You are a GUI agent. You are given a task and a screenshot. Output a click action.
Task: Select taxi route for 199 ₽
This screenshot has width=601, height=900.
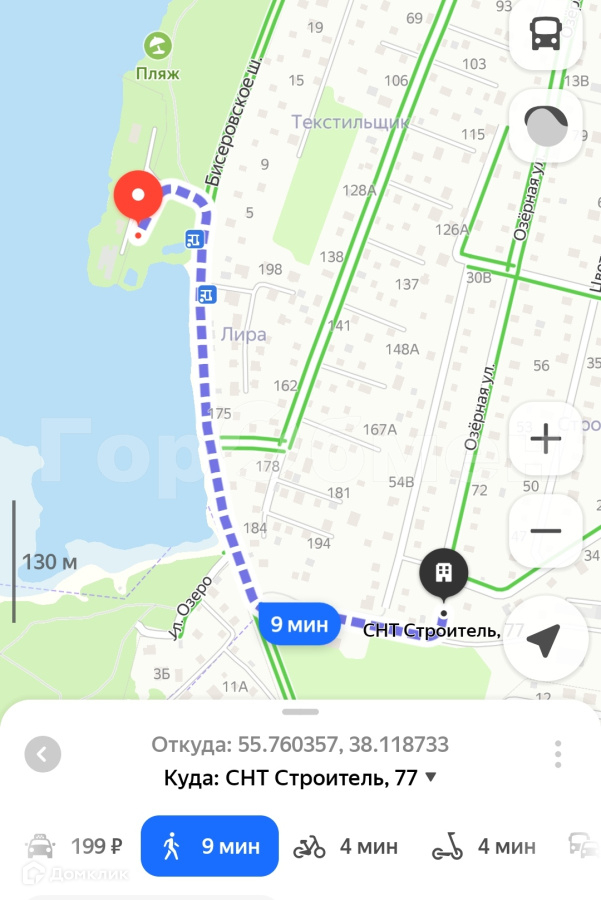click(73, 847)
